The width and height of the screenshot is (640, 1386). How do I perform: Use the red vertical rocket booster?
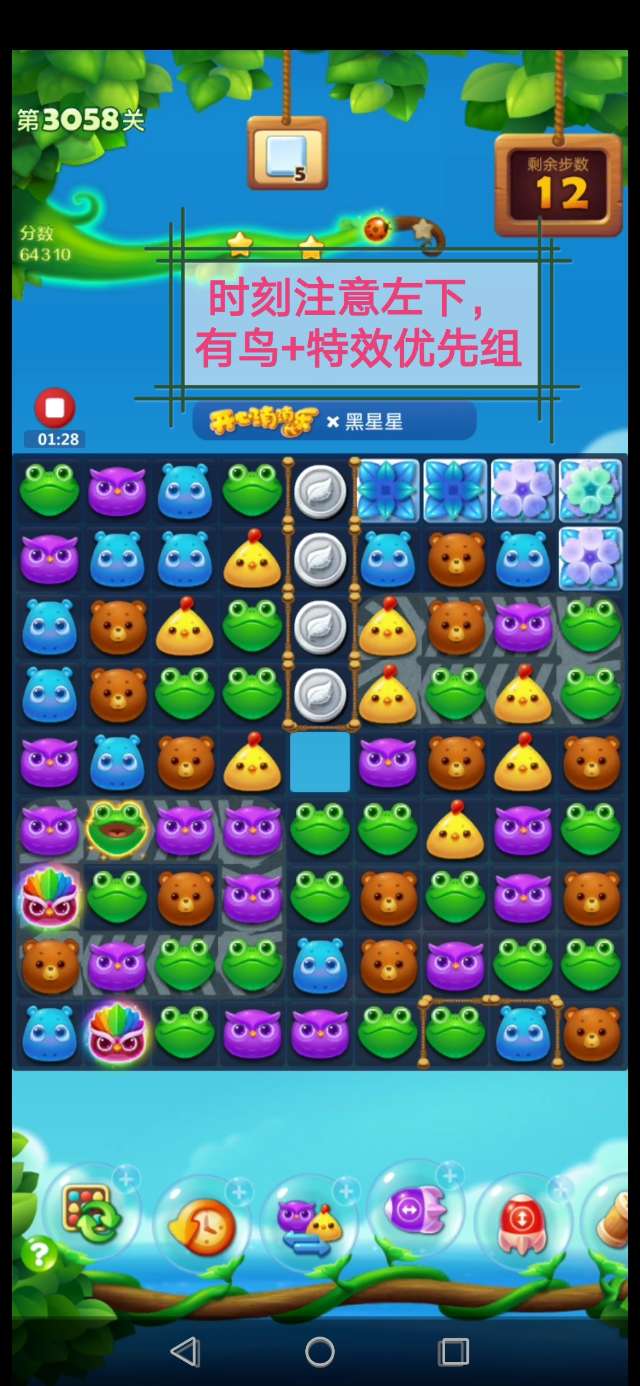click(x=523, y=1222)
